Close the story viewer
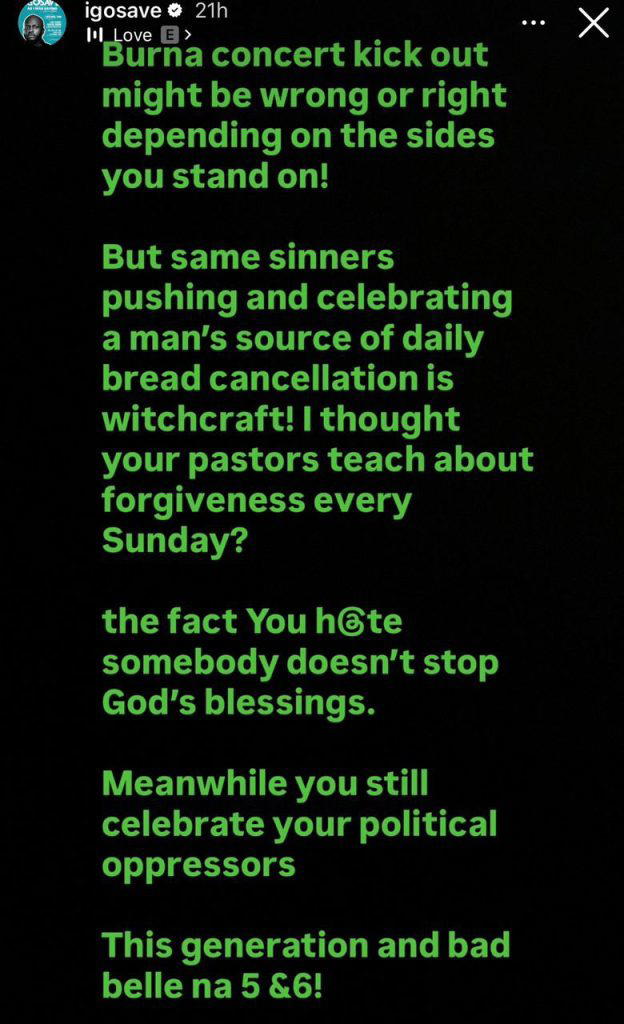624x1024 pixels. [594, 22]
